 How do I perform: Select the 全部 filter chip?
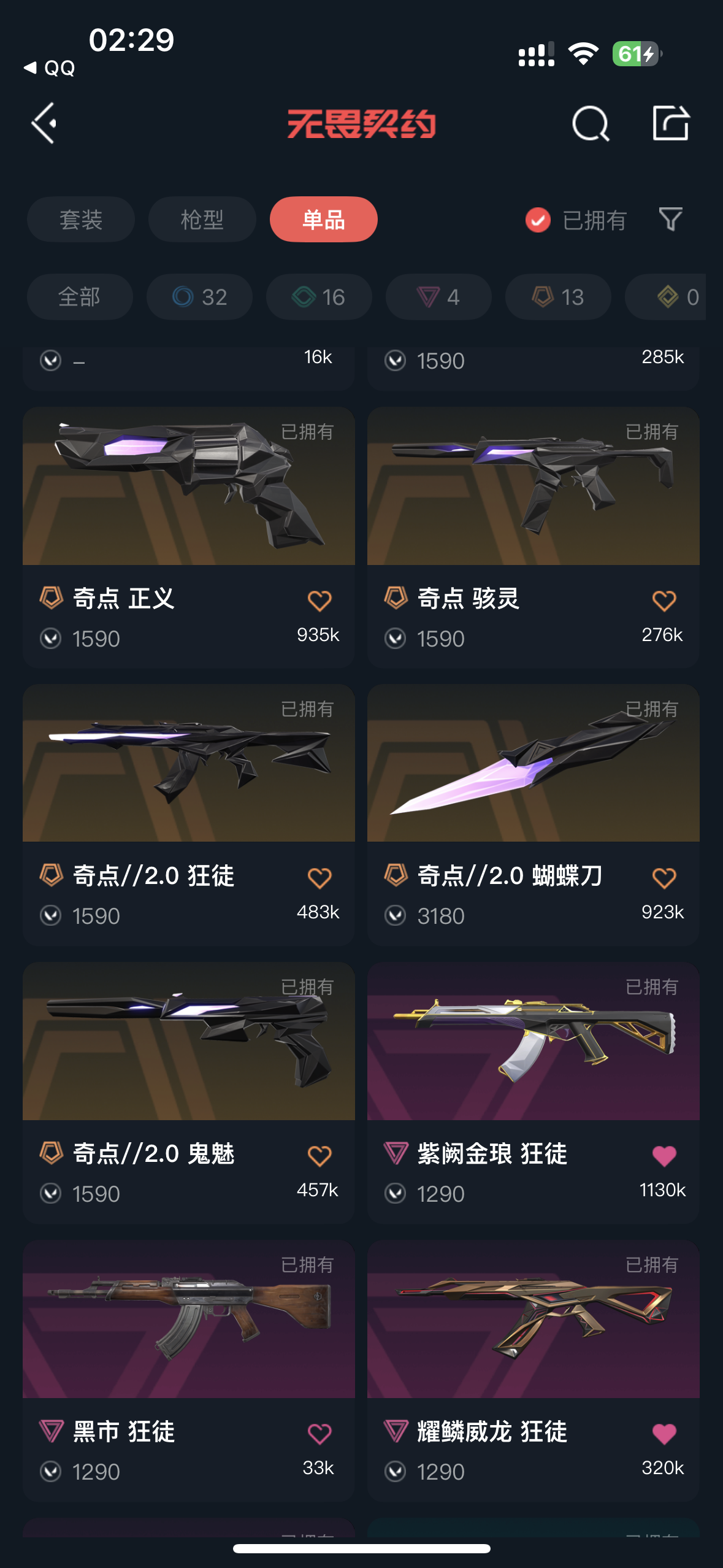(80, 297)
